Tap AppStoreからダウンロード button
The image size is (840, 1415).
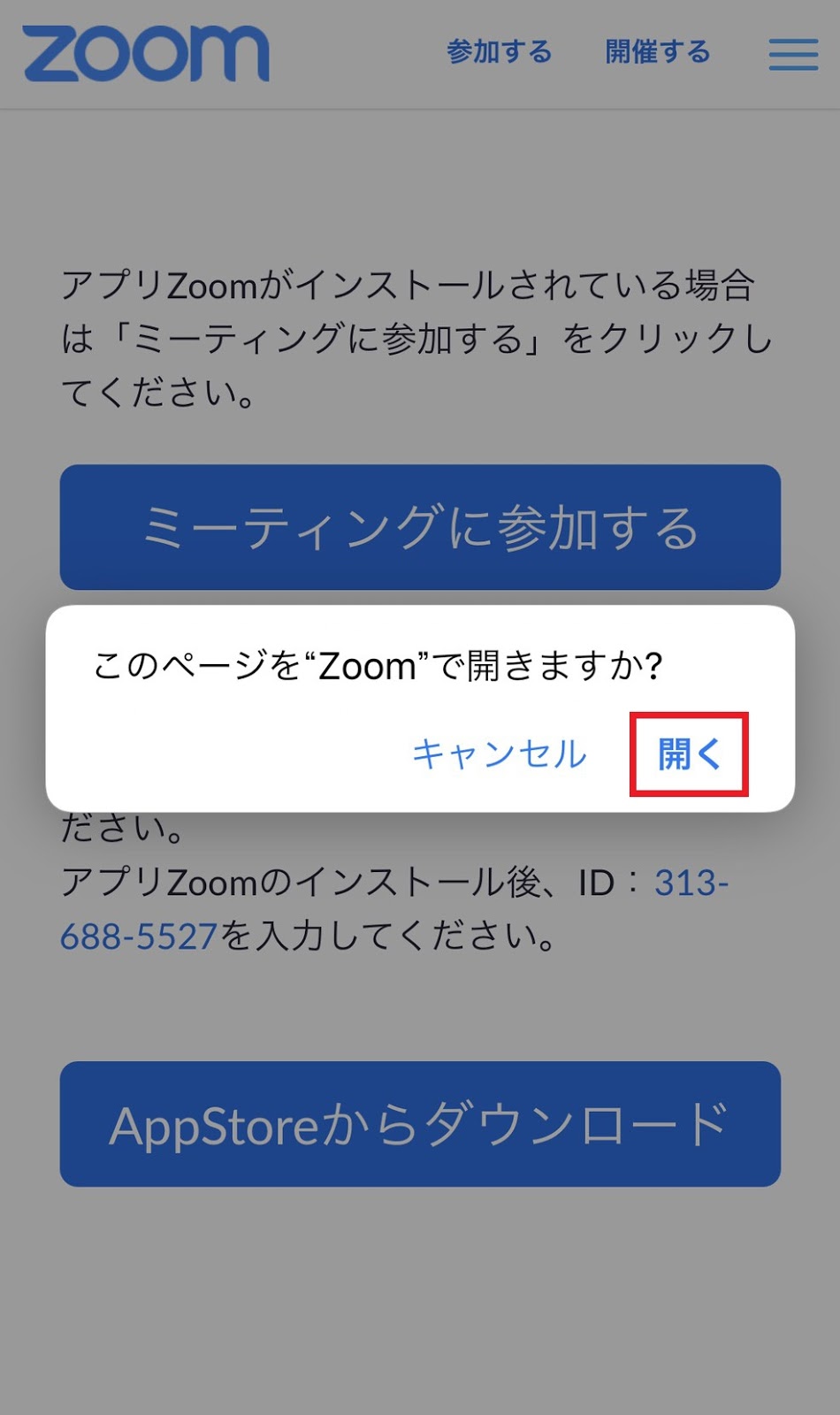pos(420,1124)
